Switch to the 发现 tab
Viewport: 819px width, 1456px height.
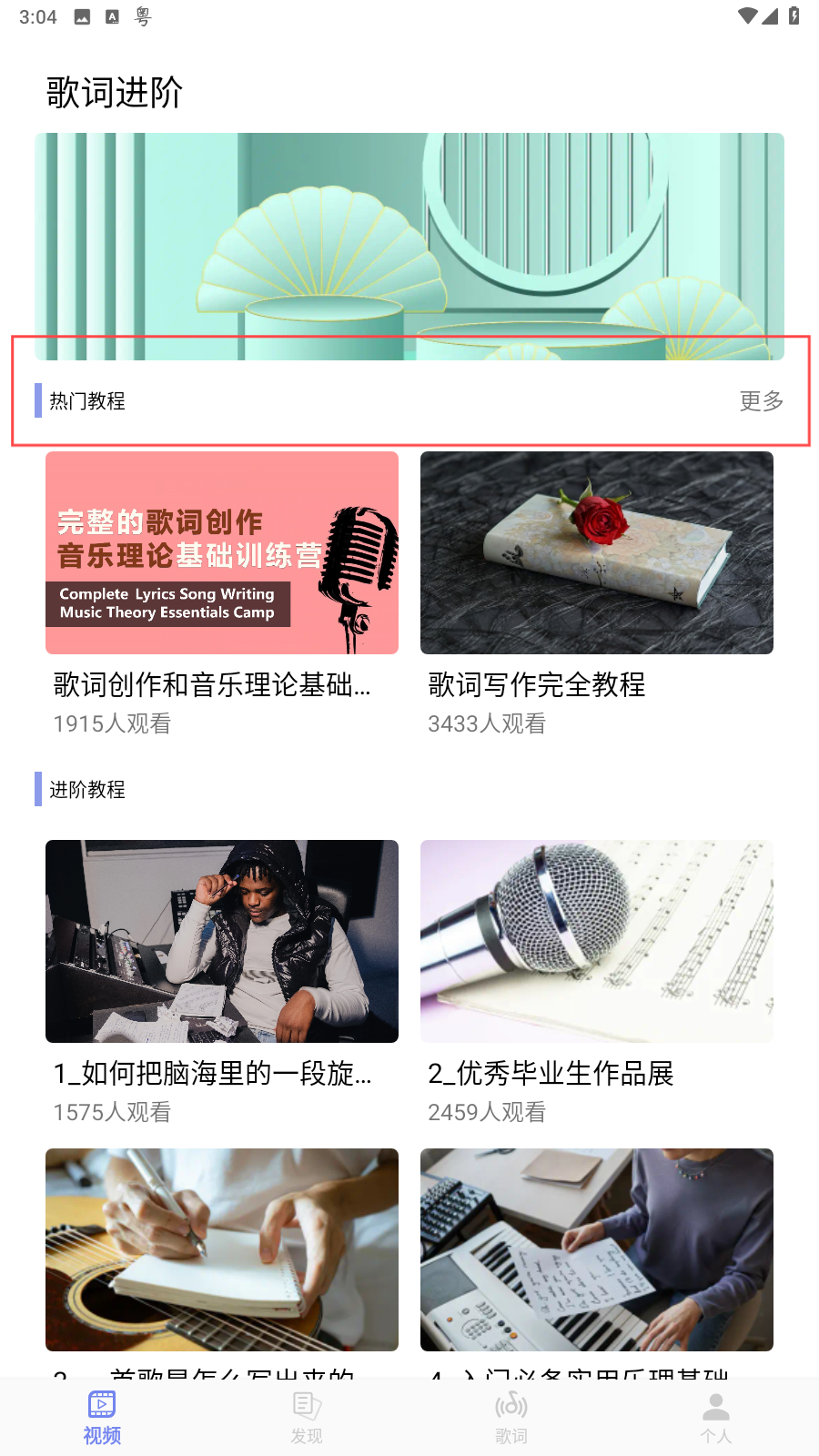click(307, 1417)
